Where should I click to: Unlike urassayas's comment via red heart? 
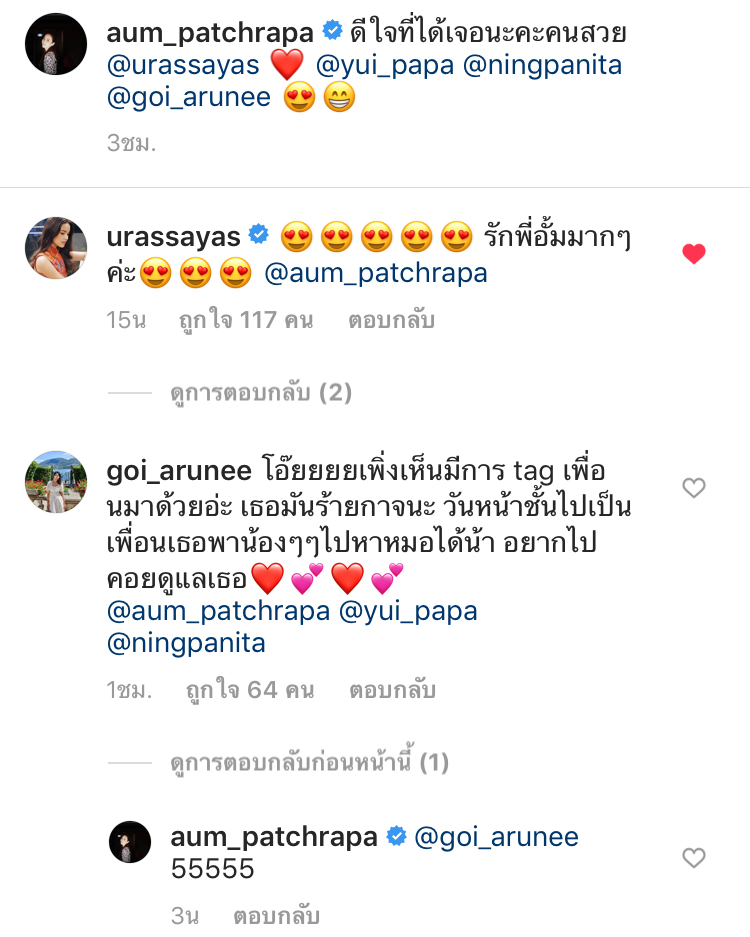[694, 254]
